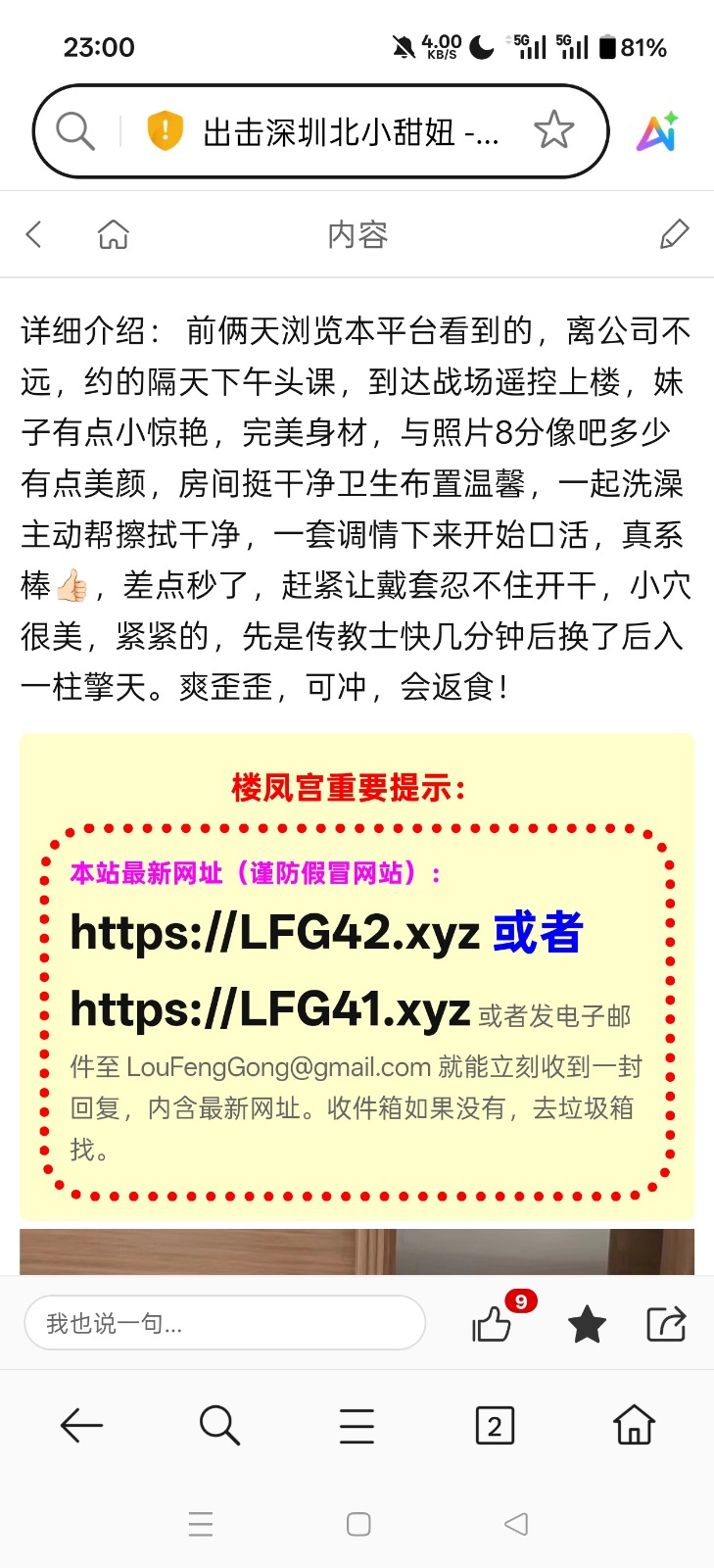This screenshot has height=1568, width=714.
Task: Focus the comment input field
Action: click(x=224, y=1323)
